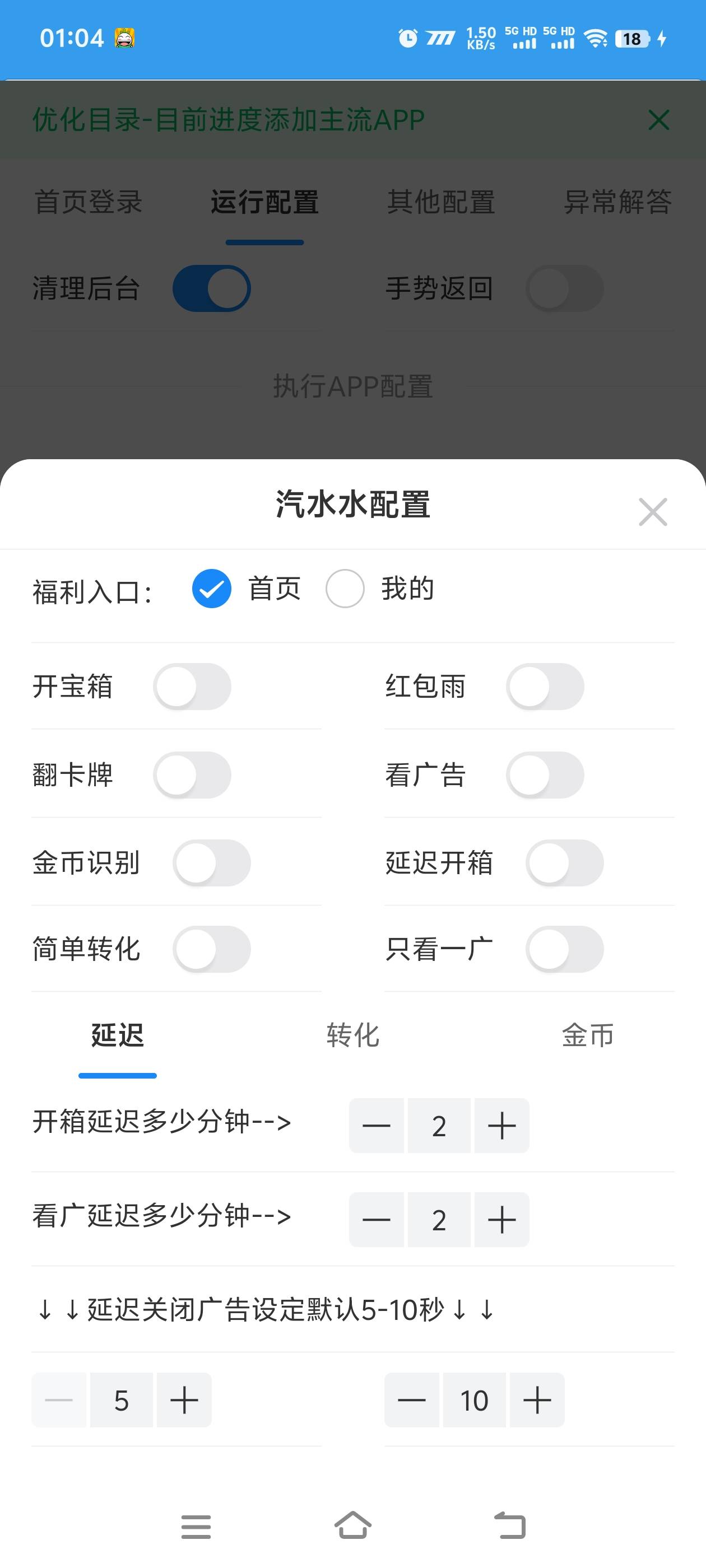This screenshot has height=1568, width=706.
Task: Increase the 开箱延迟 minutes value
Action: (x=501, y=1126)
